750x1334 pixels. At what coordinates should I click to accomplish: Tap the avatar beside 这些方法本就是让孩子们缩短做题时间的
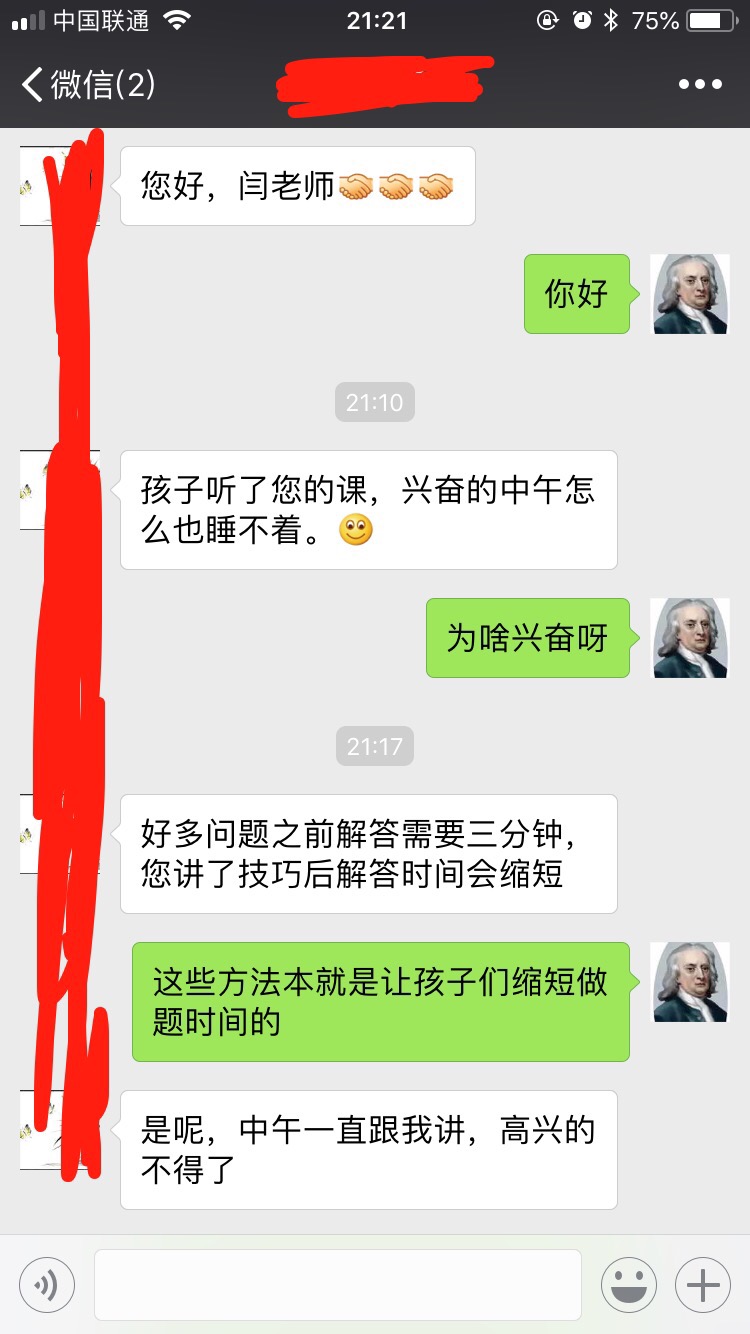(690, 982)
